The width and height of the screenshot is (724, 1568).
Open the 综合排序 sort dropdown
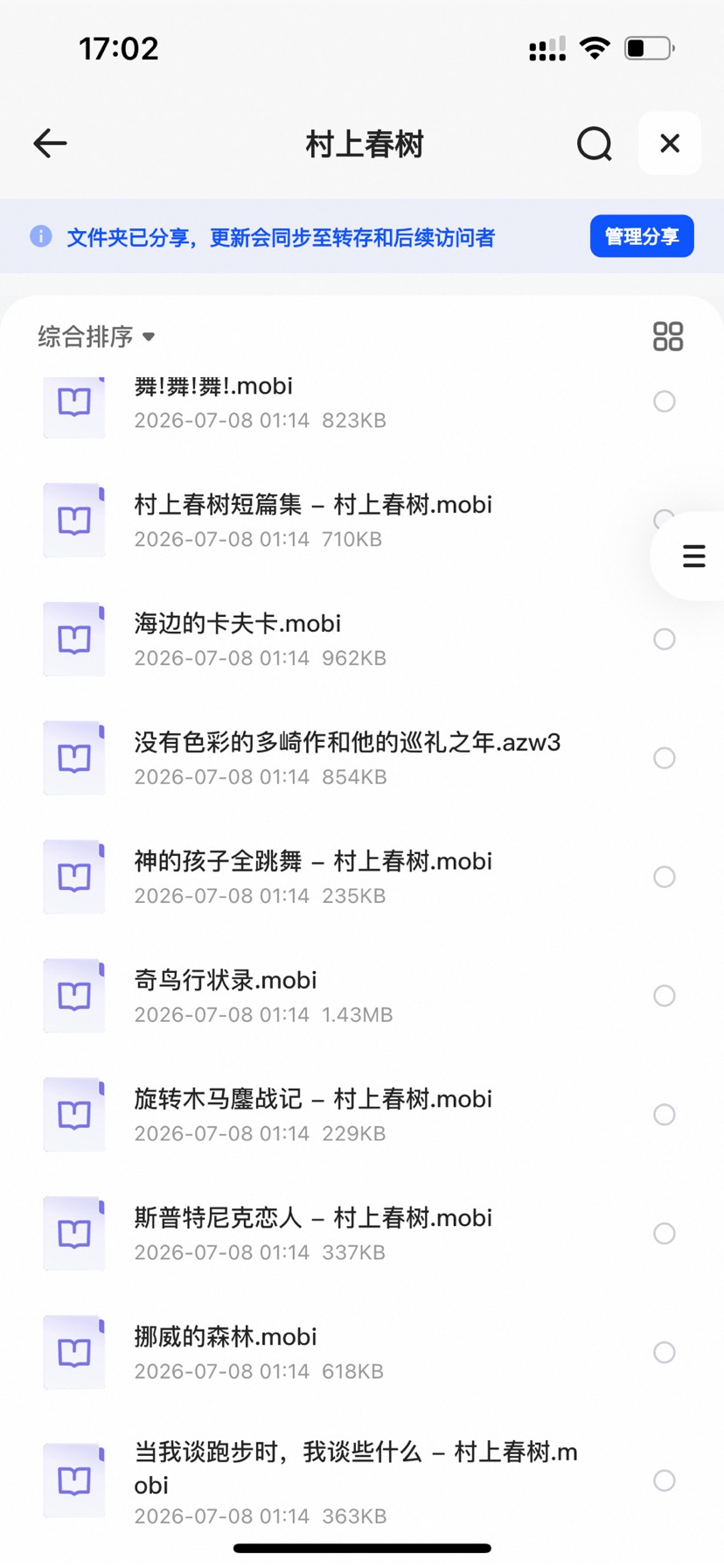click(96, 336)
